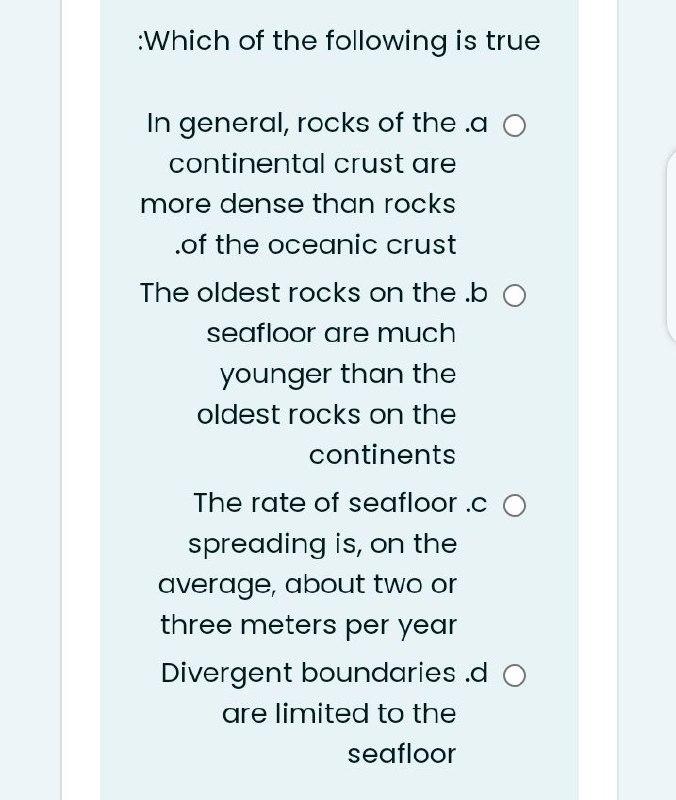Choose option b about oldest seafloor rocks
Viewport: 676px width, 800px height.
point(514,295)
